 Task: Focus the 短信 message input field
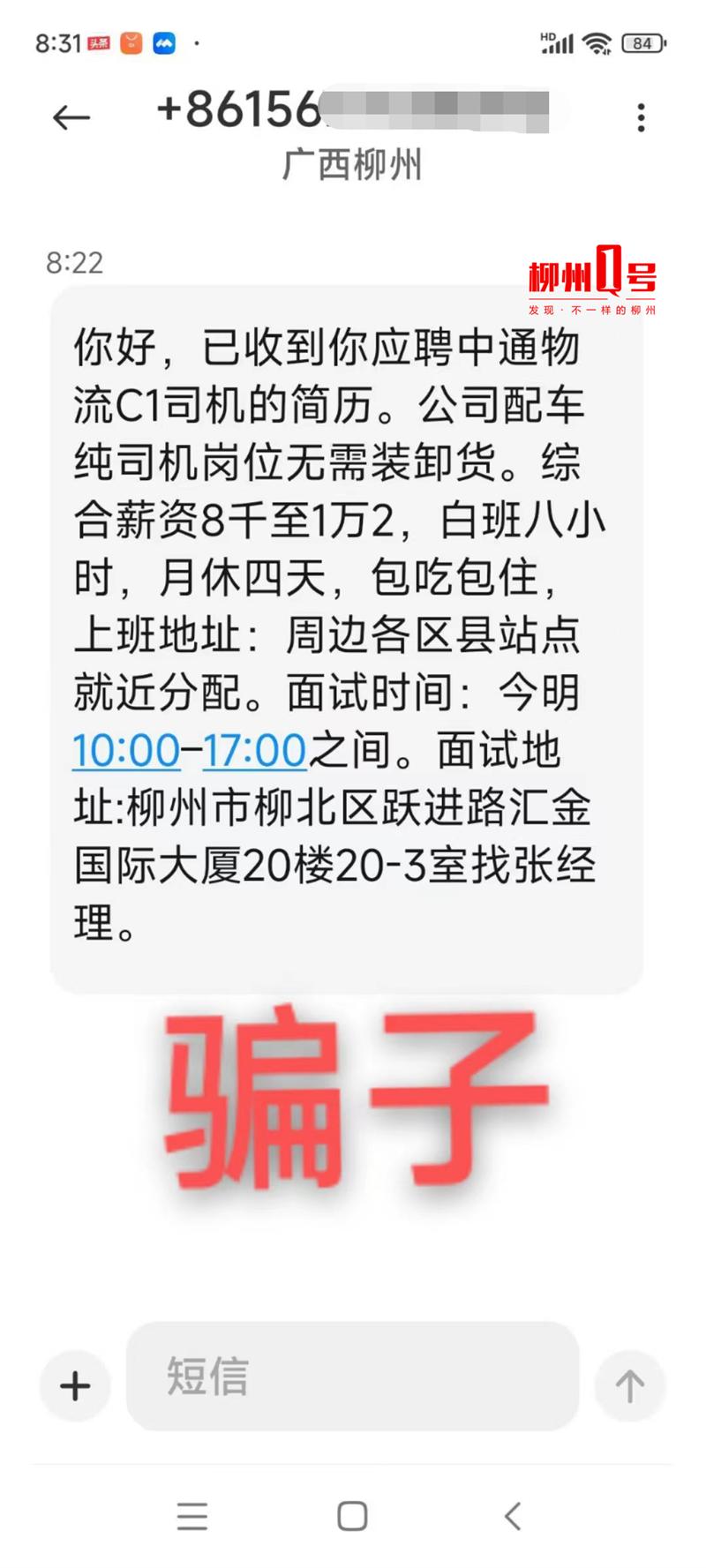pos(353,1377)
